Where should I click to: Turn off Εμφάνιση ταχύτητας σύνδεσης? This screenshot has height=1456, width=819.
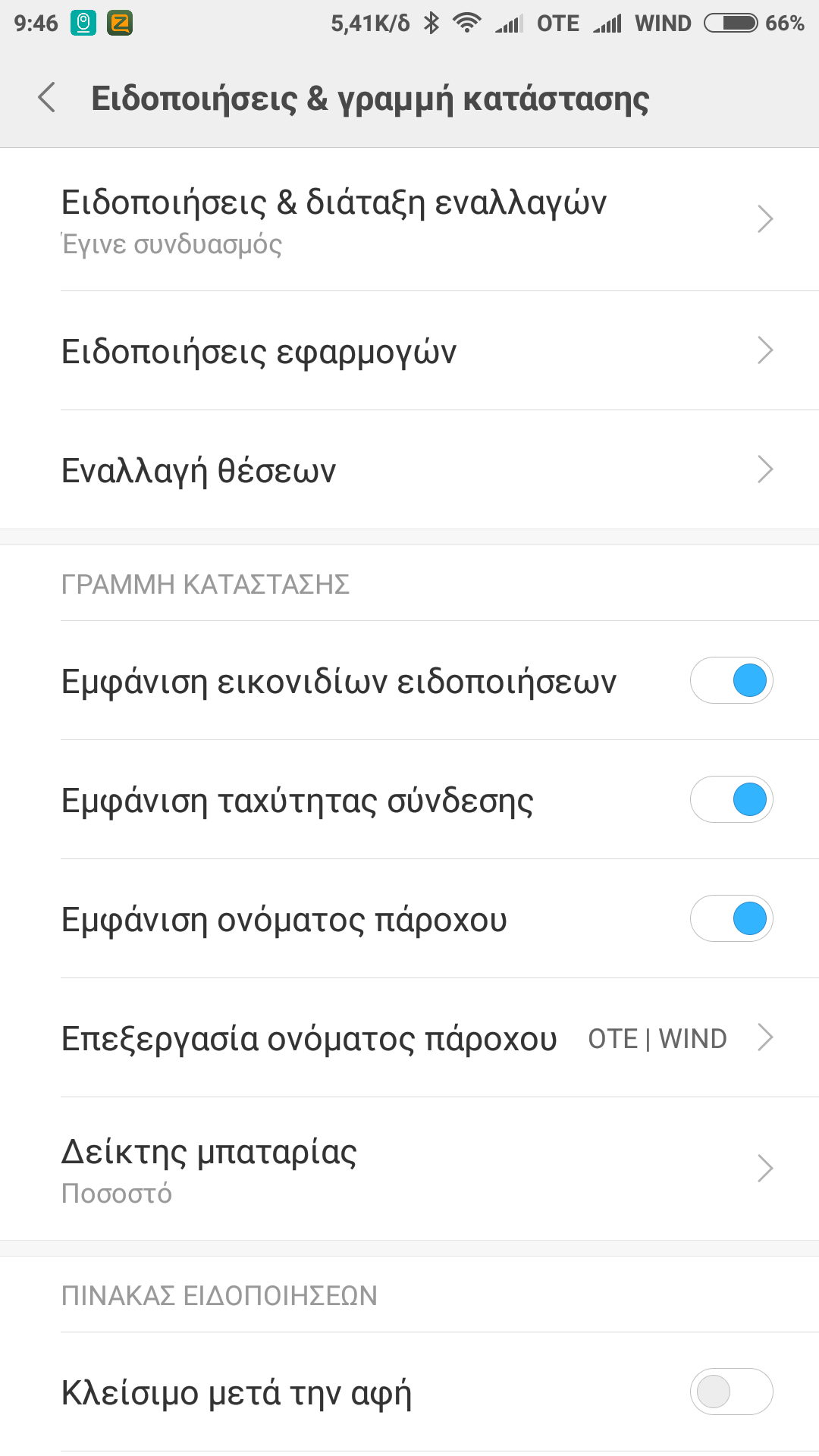730,799
